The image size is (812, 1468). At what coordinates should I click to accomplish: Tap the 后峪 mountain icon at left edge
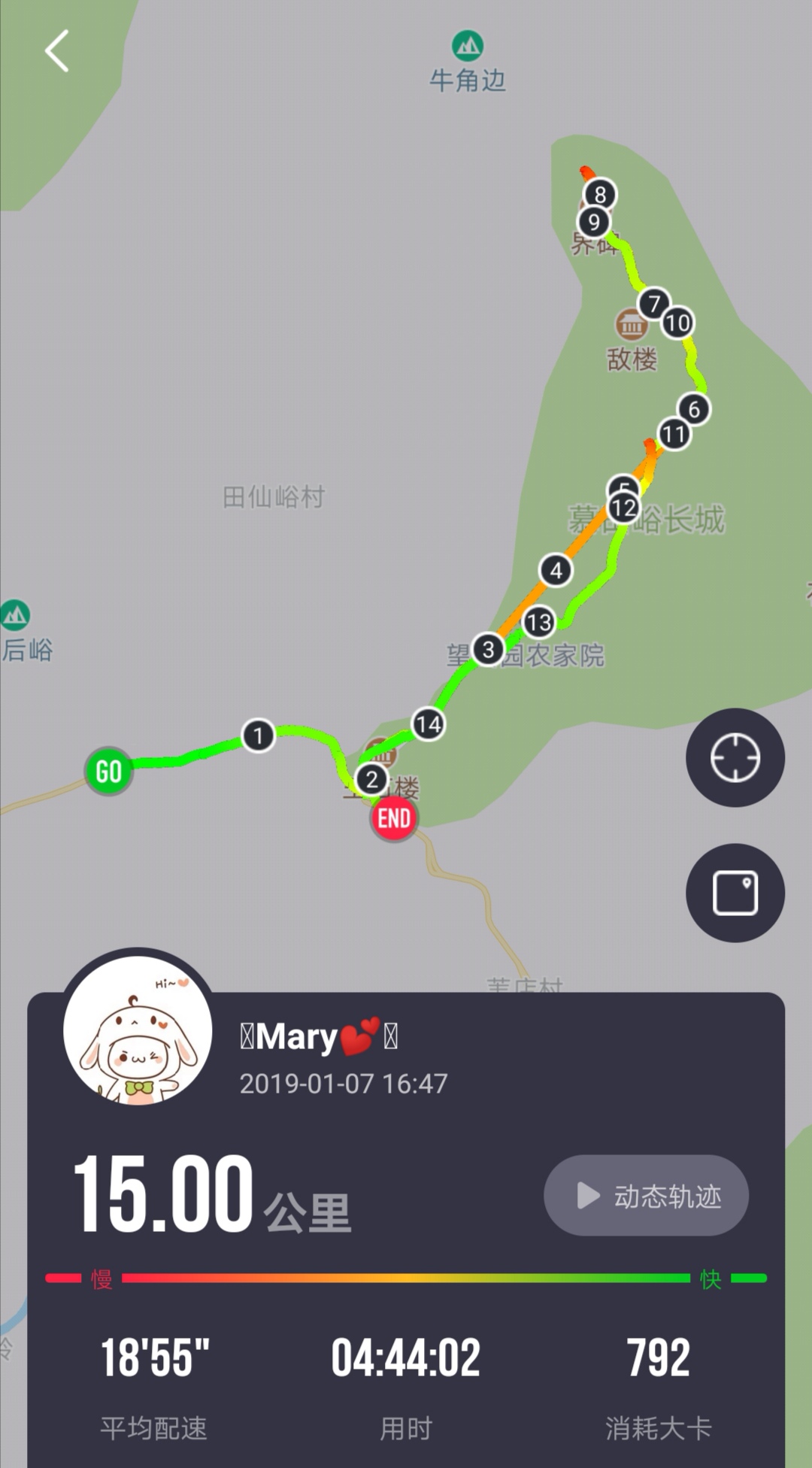coord(17,613)
